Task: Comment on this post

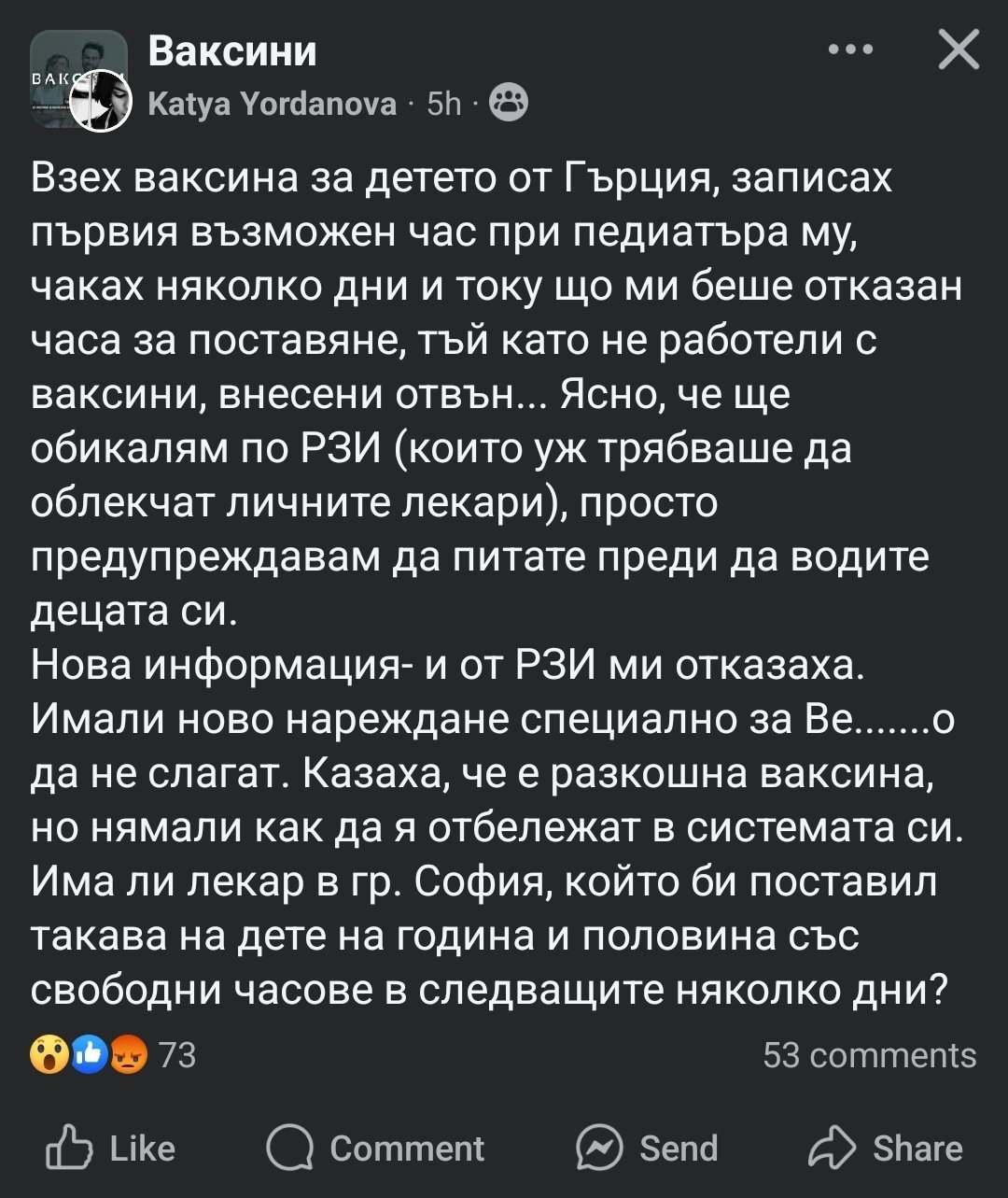Action: point(375,1148)
